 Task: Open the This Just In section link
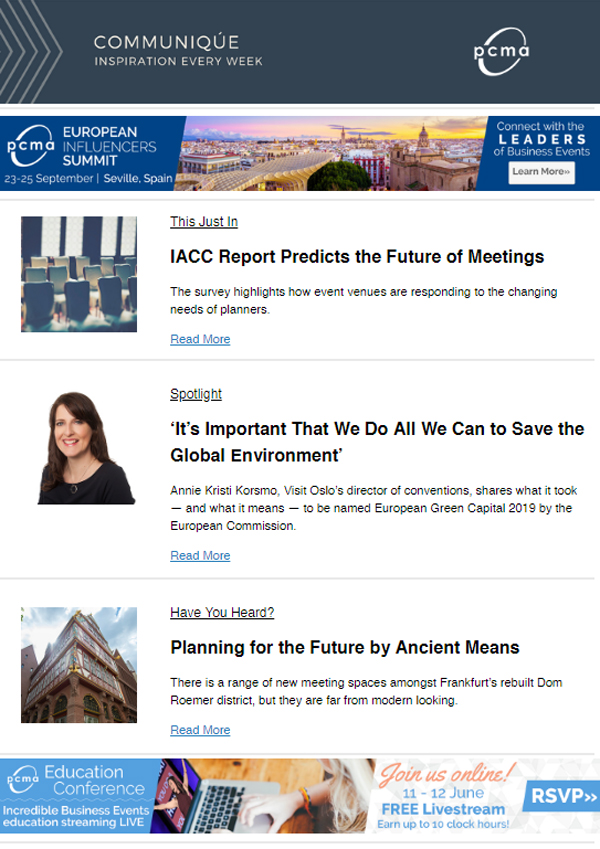203,222
